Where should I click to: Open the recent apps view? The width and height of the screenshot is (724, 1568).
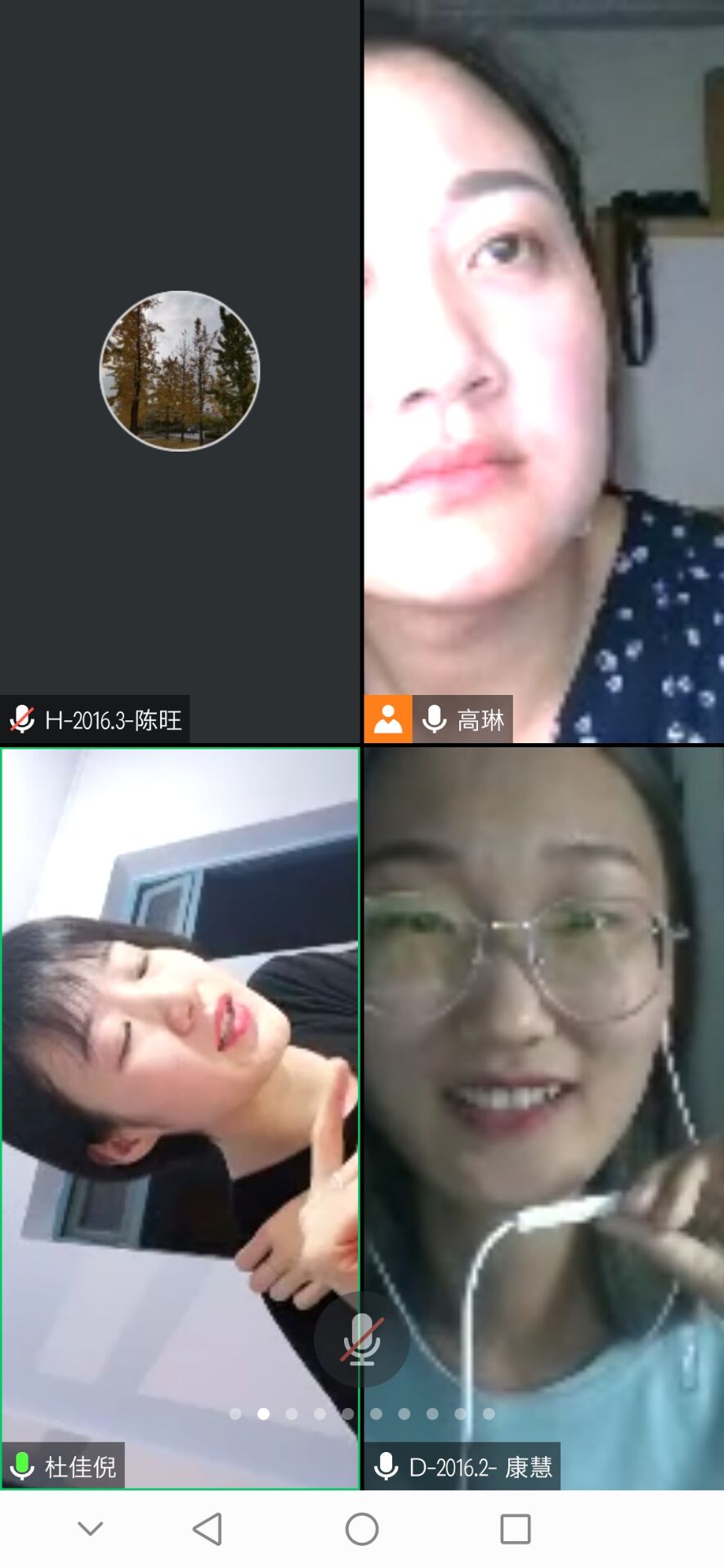(x=515, y=1529)
